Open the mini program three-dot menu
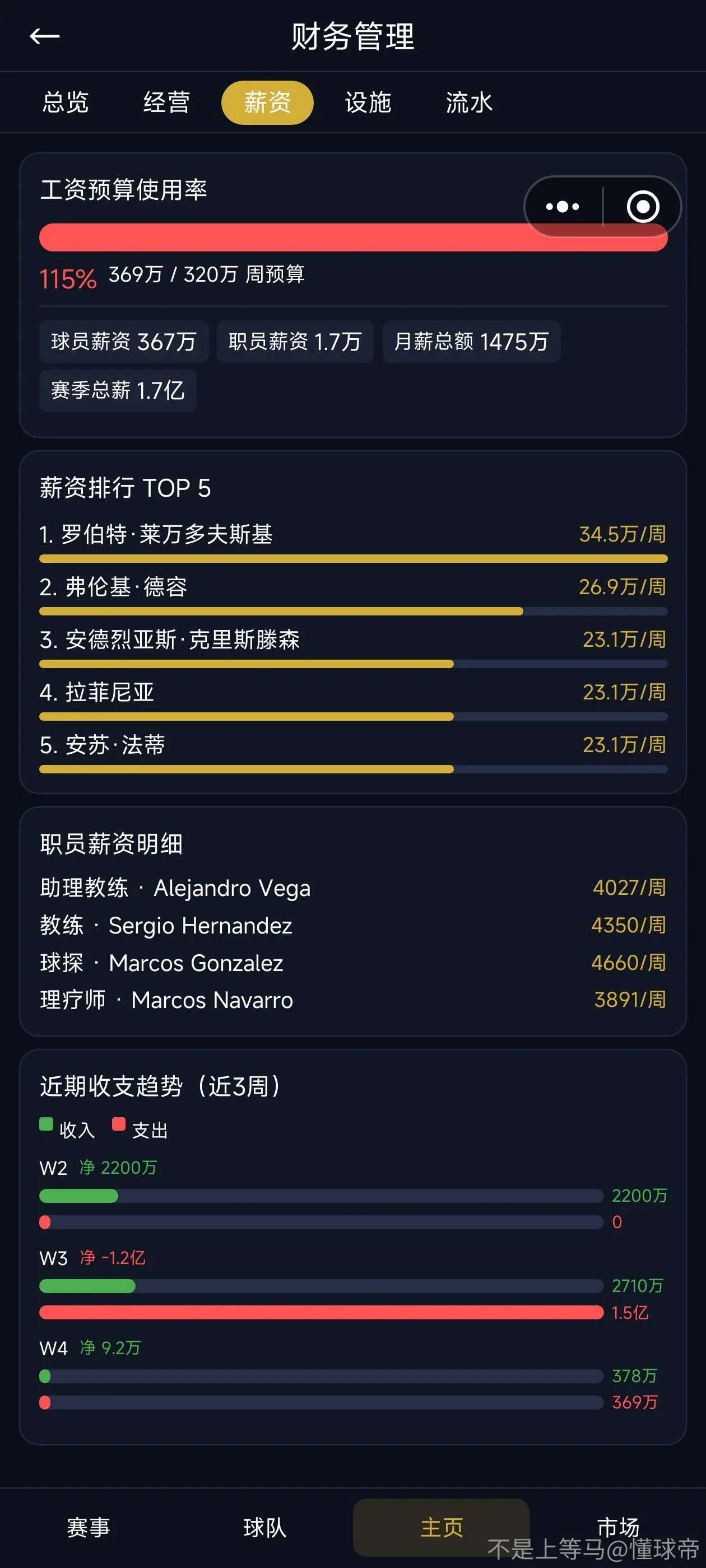The width and height of the screenshot is (706, 1568). tap(563, 207)
